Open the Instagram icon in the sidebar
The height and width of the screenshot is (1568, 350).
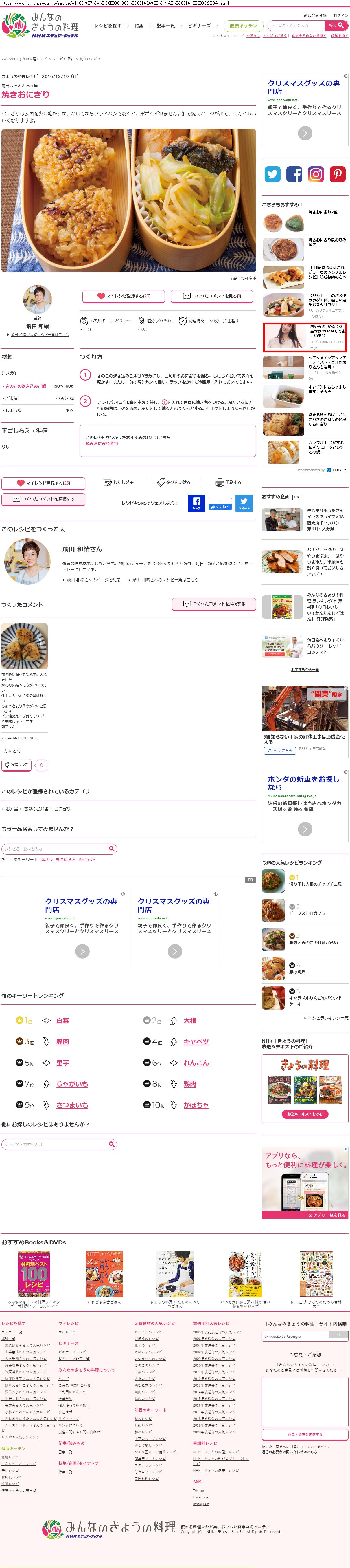[316, 174]
